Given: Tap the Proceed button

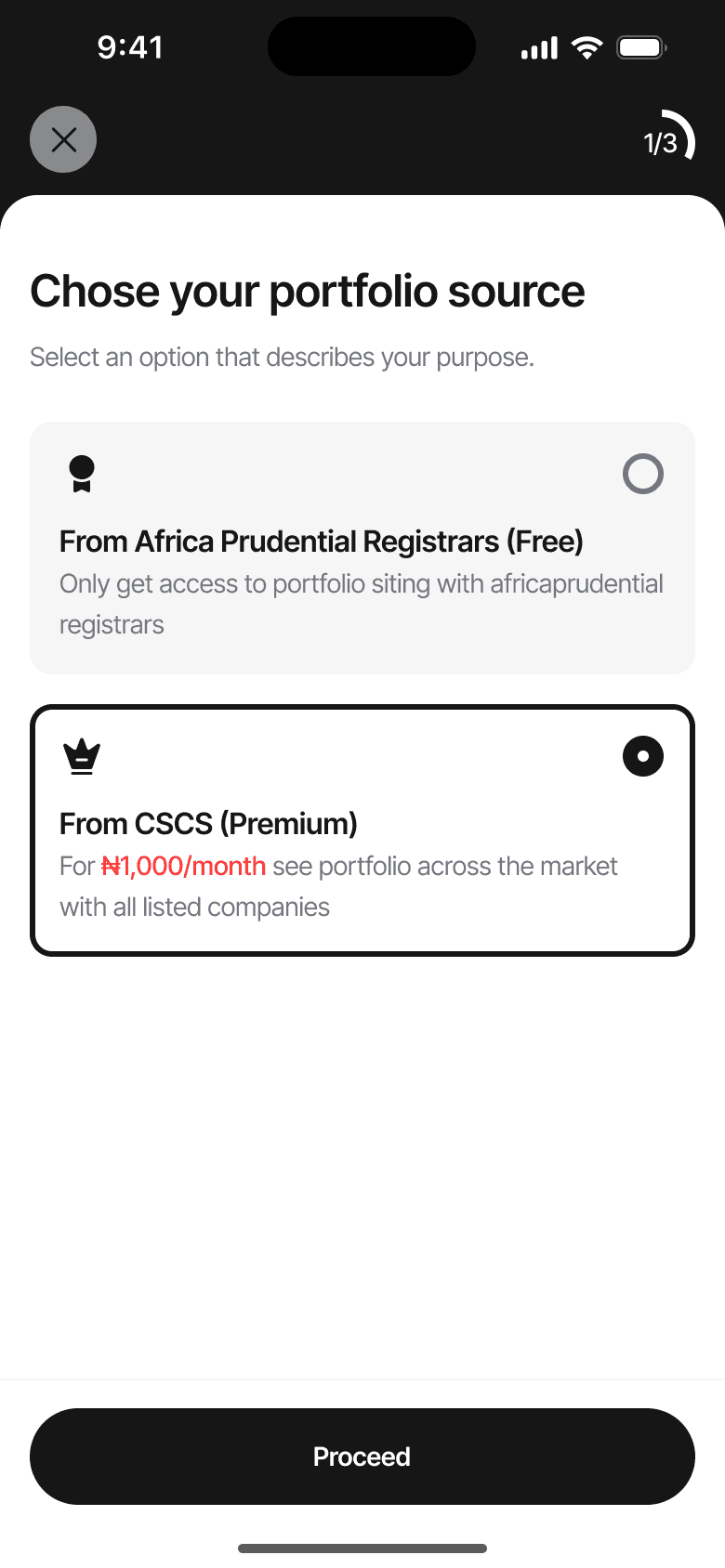Looking at the screenshot, I should pyautogui.click(x=362, y=1457).
